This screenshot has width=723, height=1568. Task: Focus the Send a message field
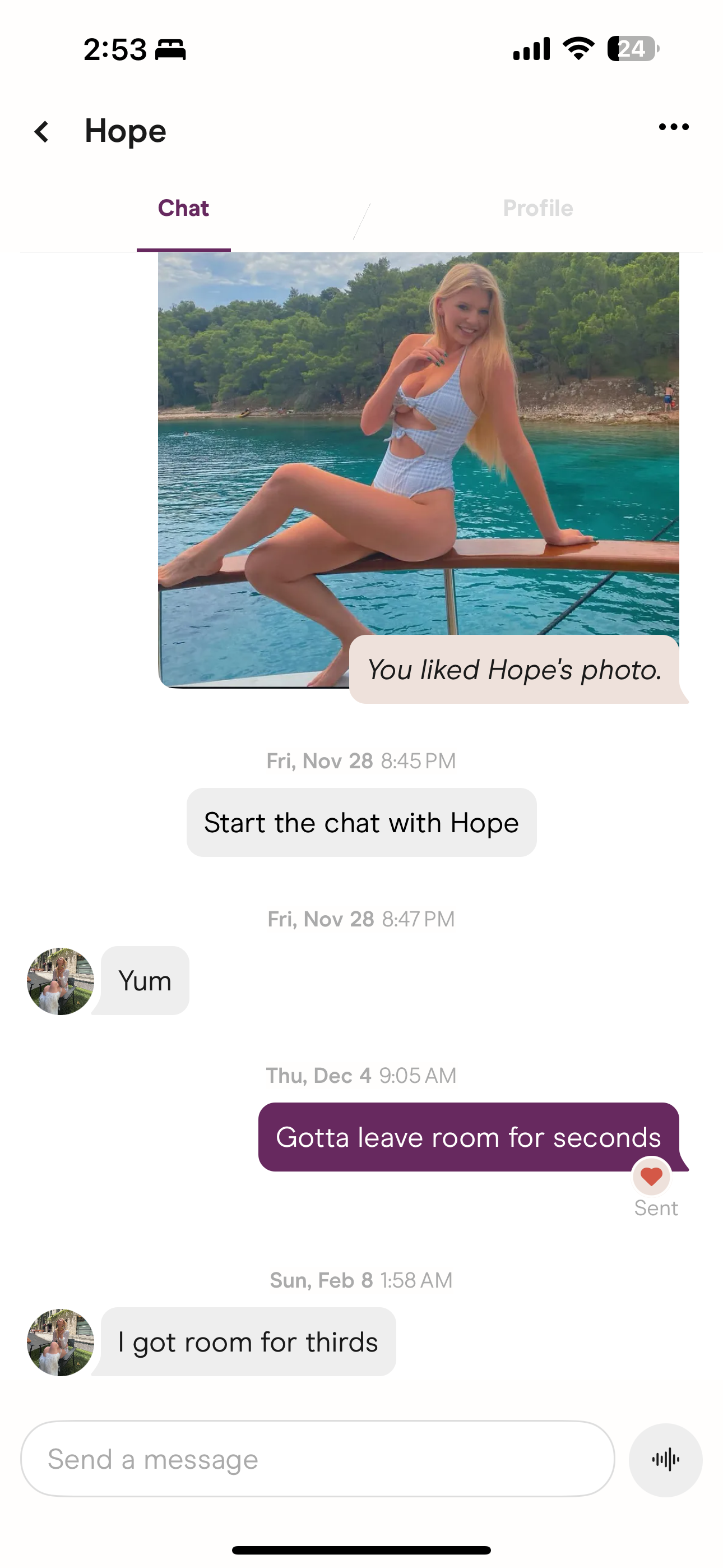317,1459
